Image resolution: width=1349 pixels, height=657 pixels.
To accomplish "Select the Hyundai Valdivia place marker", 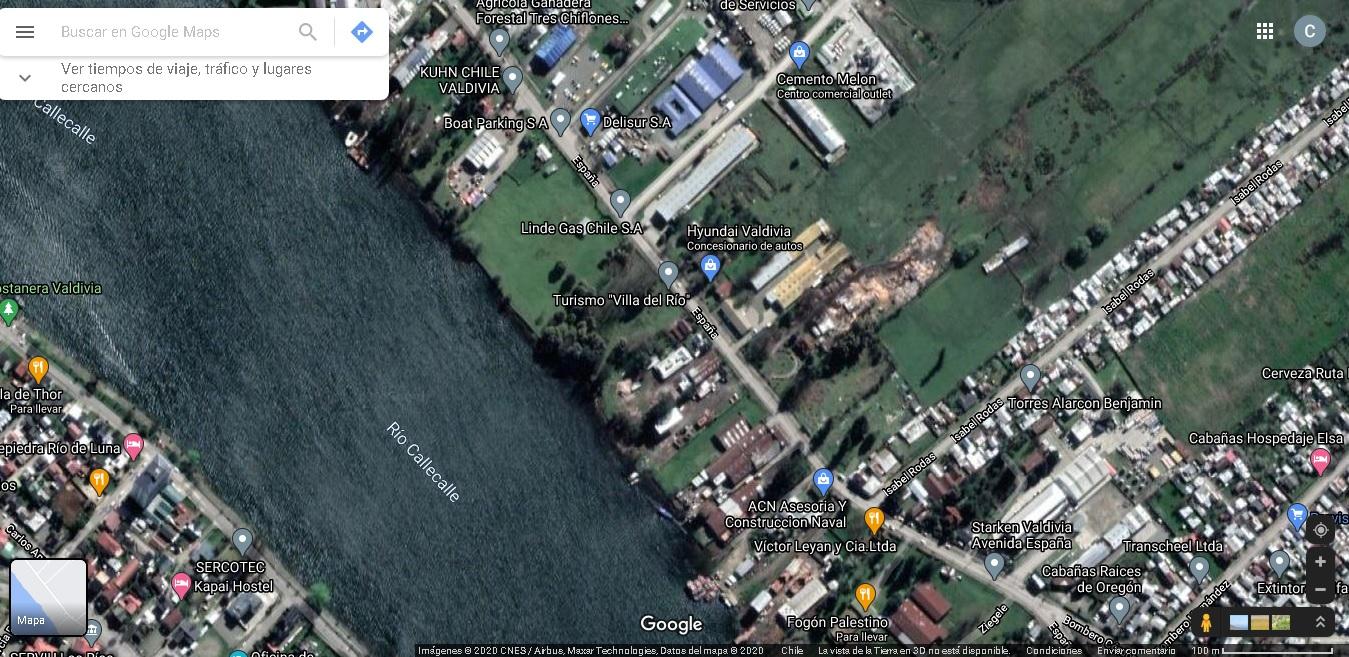I will pyautogui.click(x=710, y=266).
